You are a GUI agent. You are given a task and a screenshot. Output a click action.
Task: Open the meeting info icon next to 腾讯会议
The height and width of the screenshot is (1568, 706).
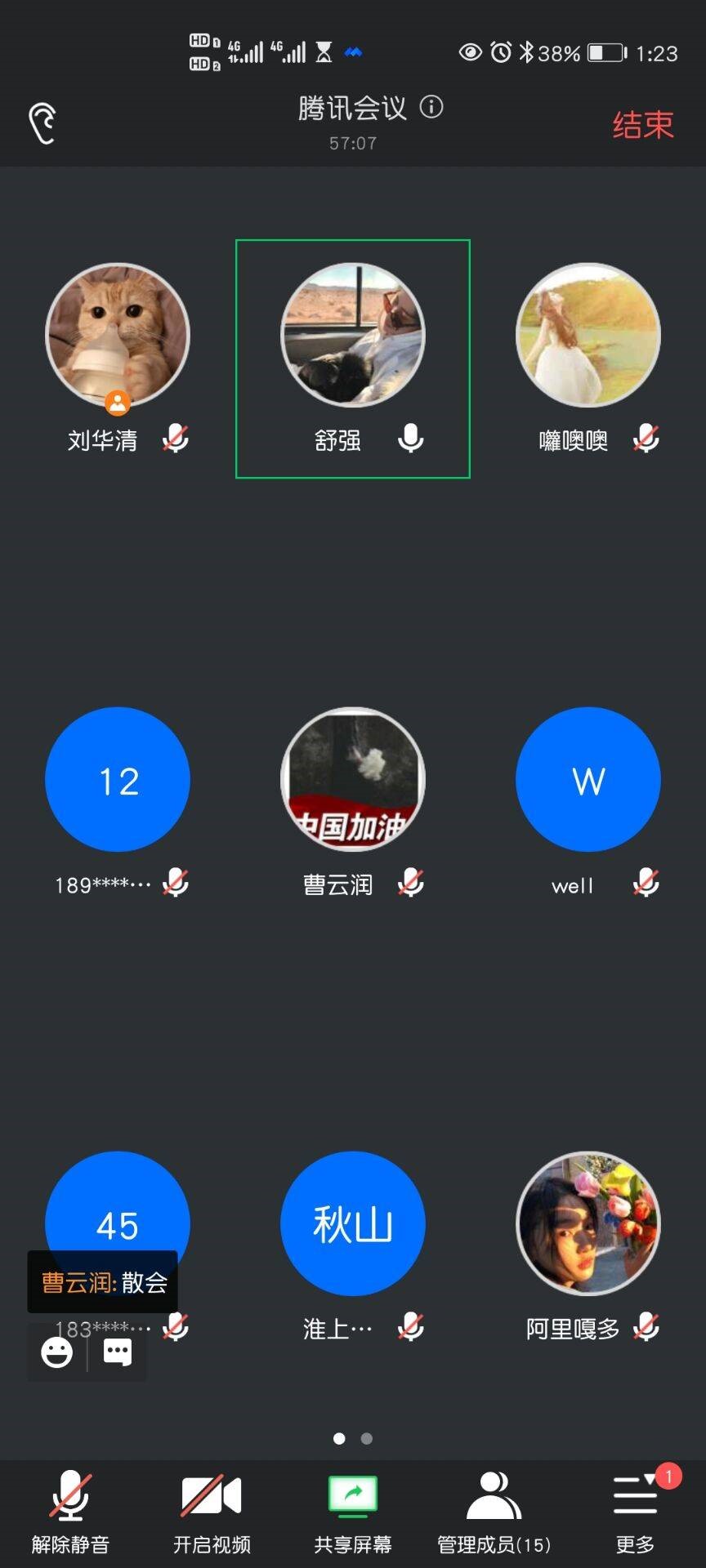point(431,107)
